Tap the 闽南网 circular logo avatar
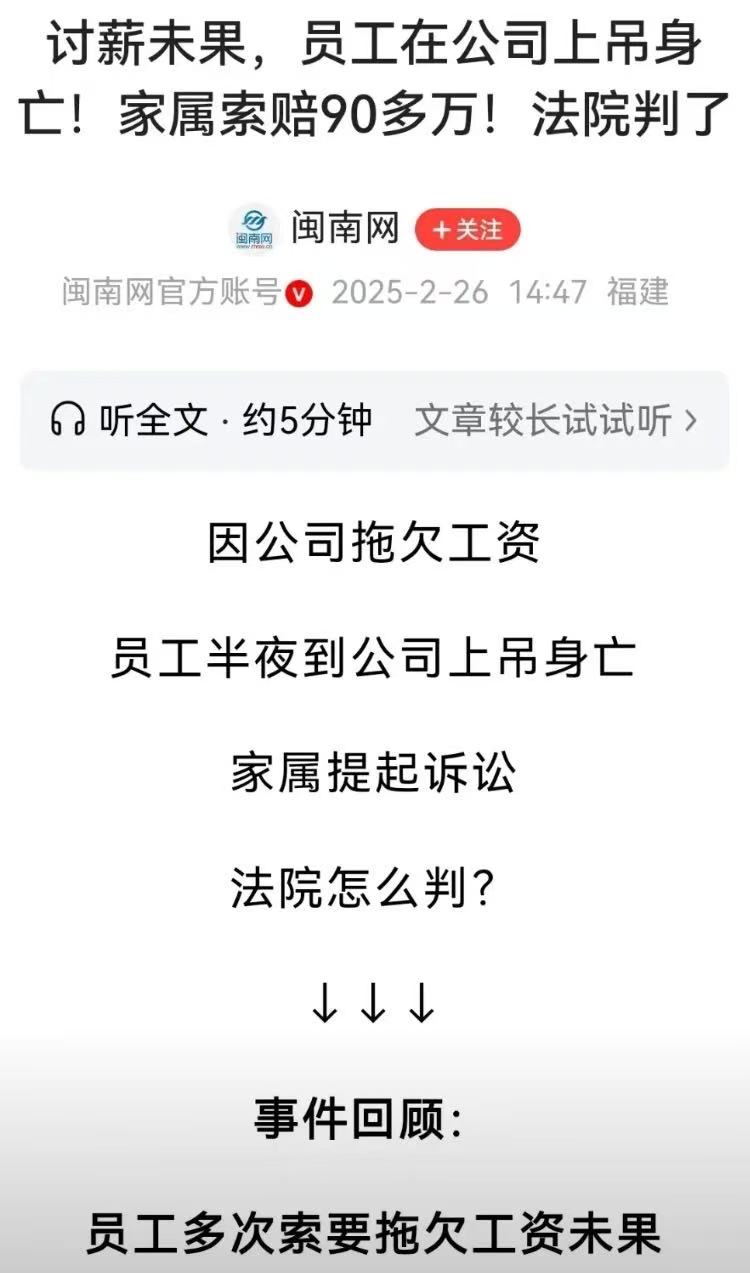Image resolution: width=750 pixels, height=1273 pixels. (252, 227)
